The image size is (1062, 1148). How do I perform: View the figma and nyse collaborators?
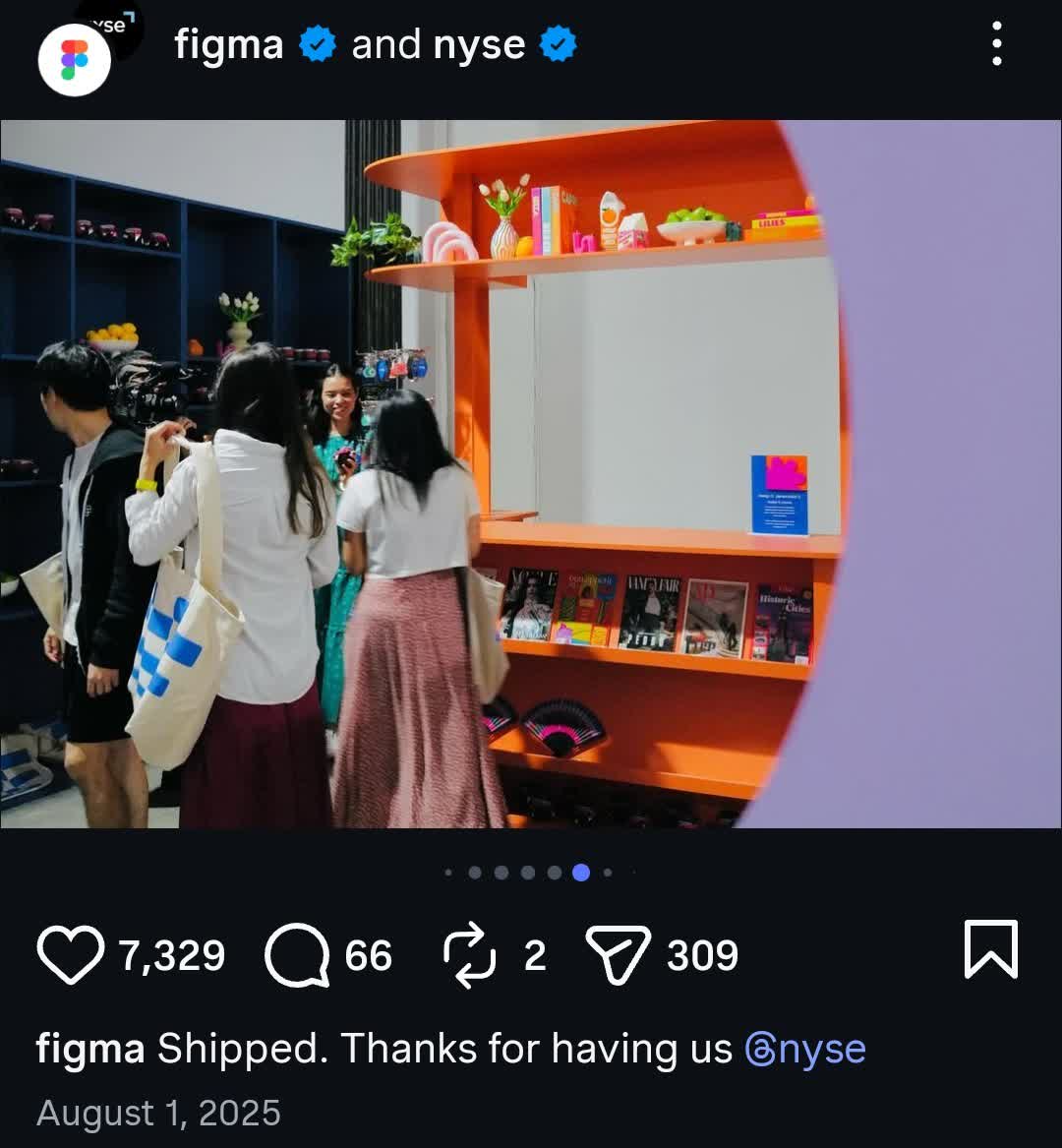375,45
